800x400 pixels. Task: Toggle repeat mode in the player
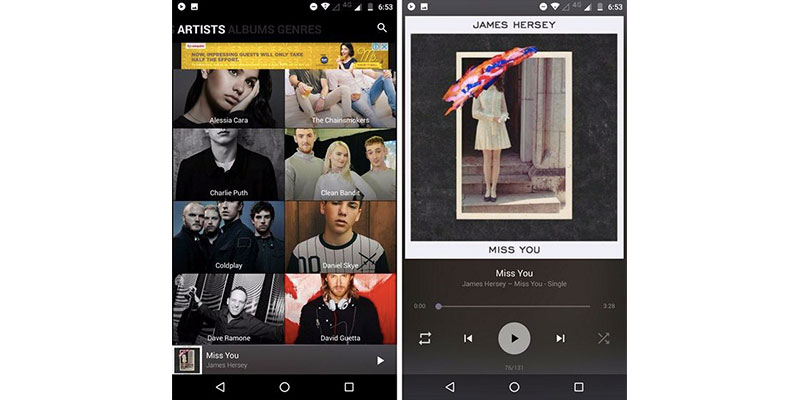coord(424,338)
